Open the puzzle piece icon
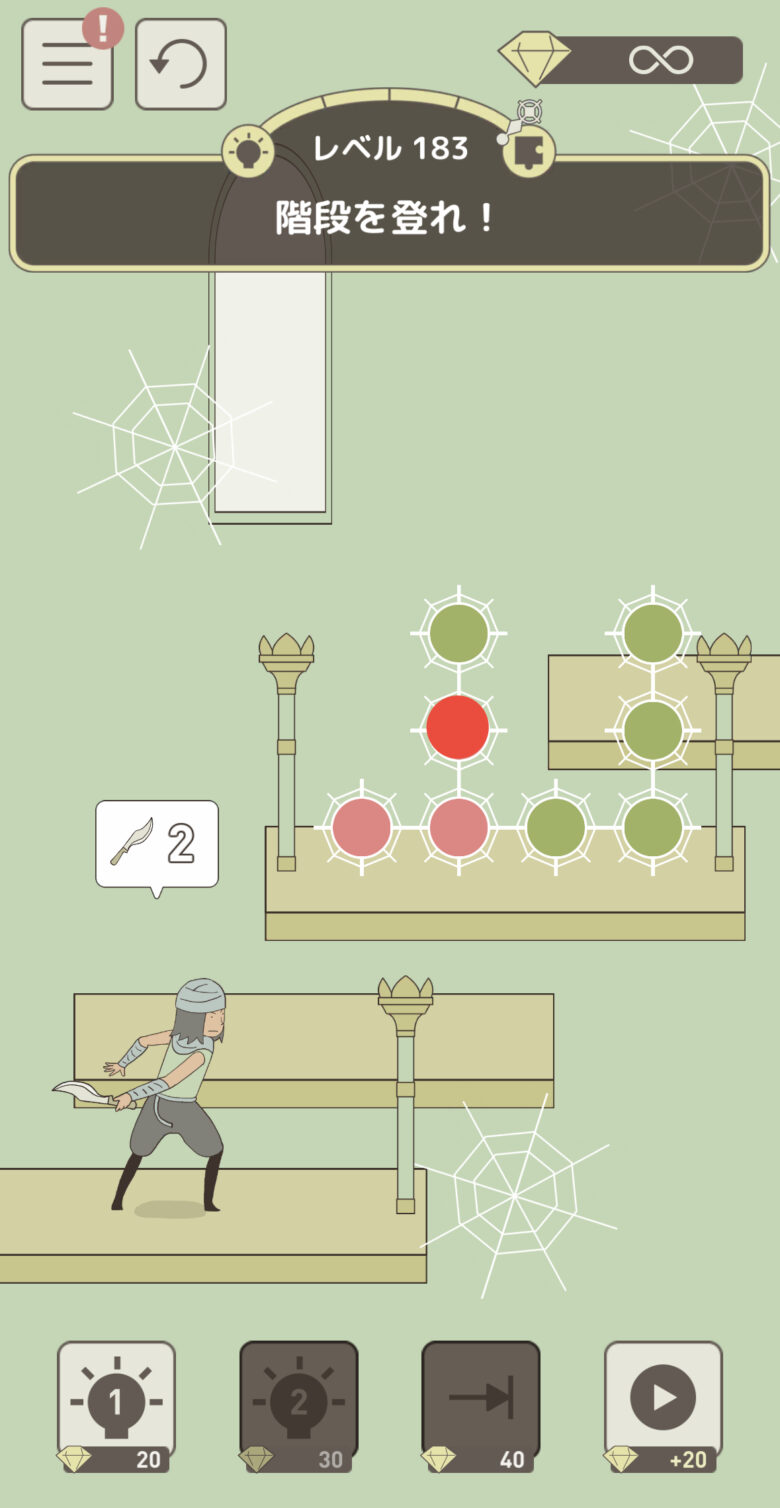Image resolution: width=780 pixels, height=1508 pixels. 528,152
